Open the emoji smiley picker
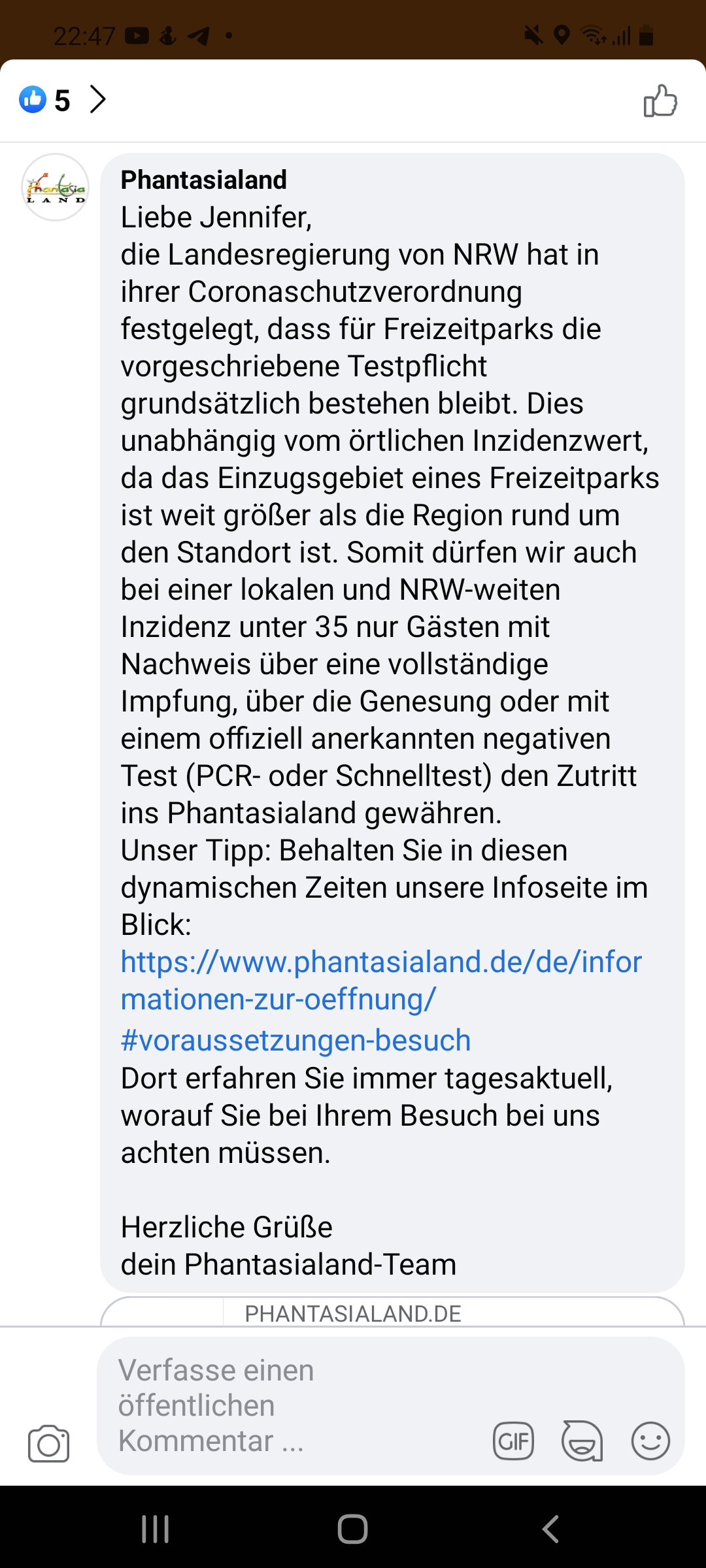 (650, 1441)
